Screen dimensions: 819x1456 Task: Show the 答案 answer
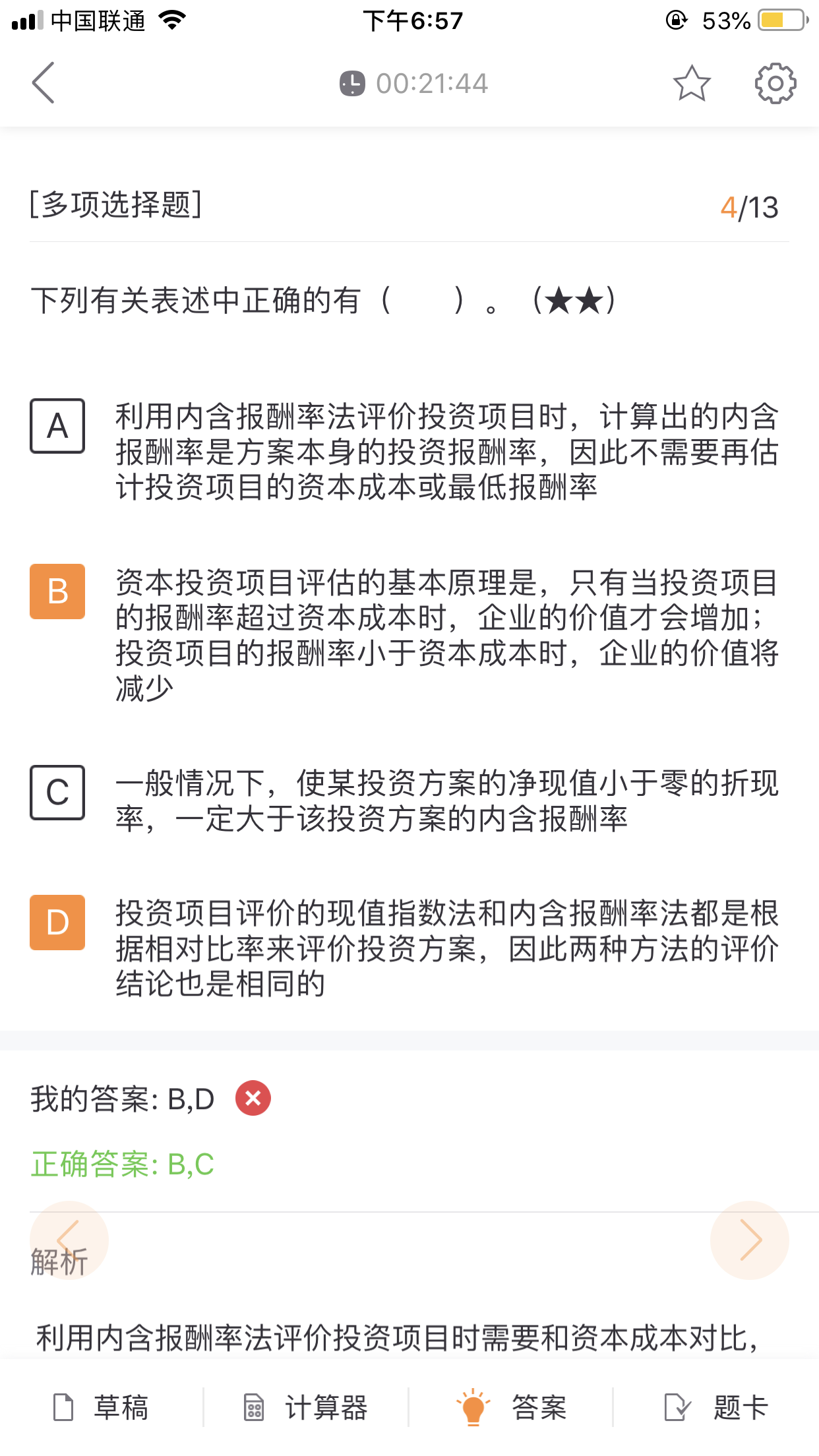(511, 1407)
